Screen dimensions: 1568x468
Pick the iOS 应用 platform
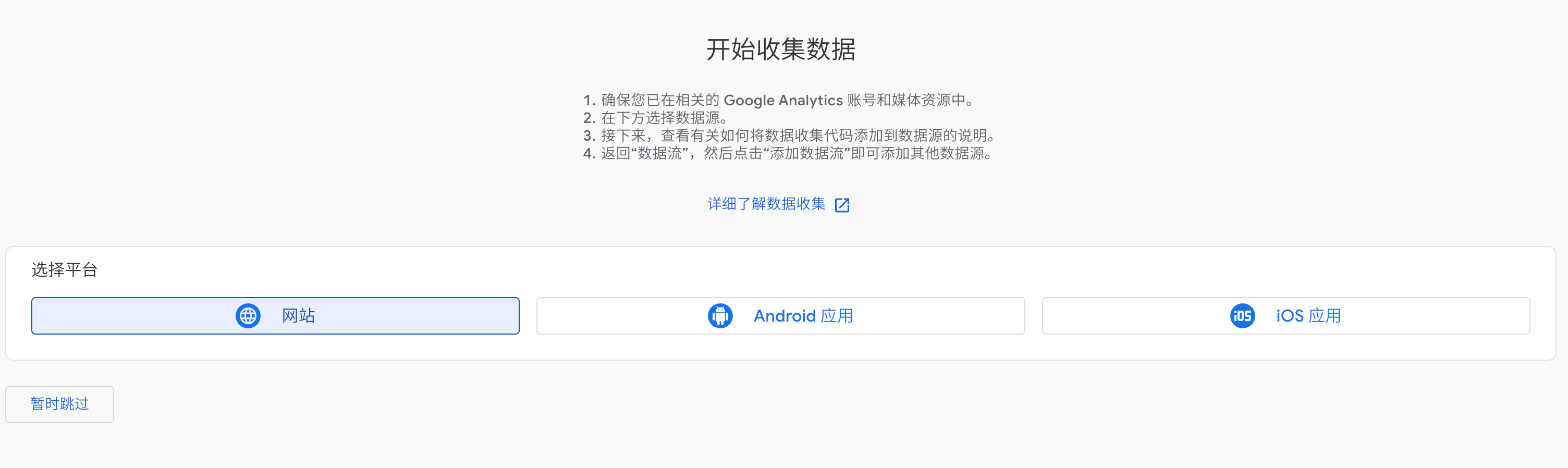tap(1285, 316)
